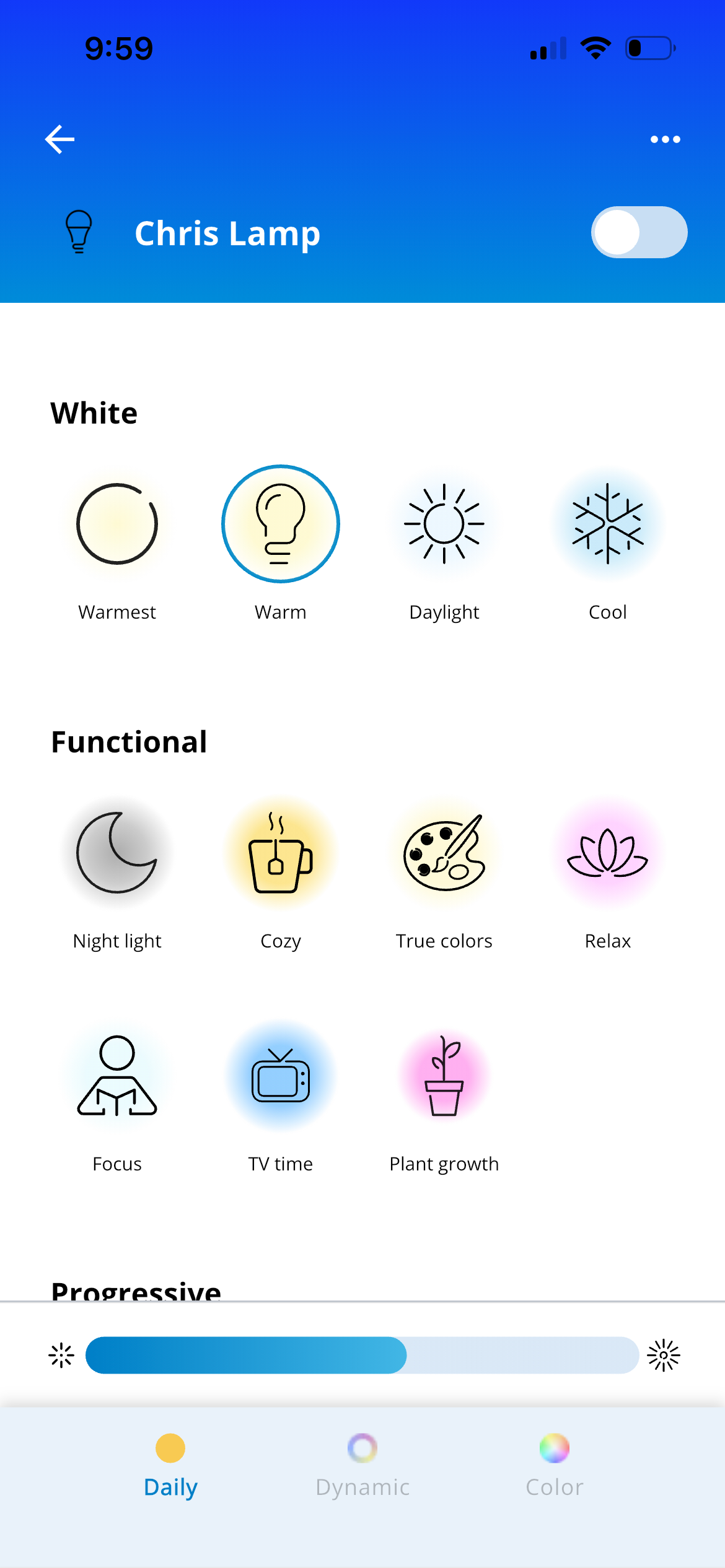Viewport: 725px width, 1568px height.
Task: Select the Plant growth mode
Action: [444, 1076]
